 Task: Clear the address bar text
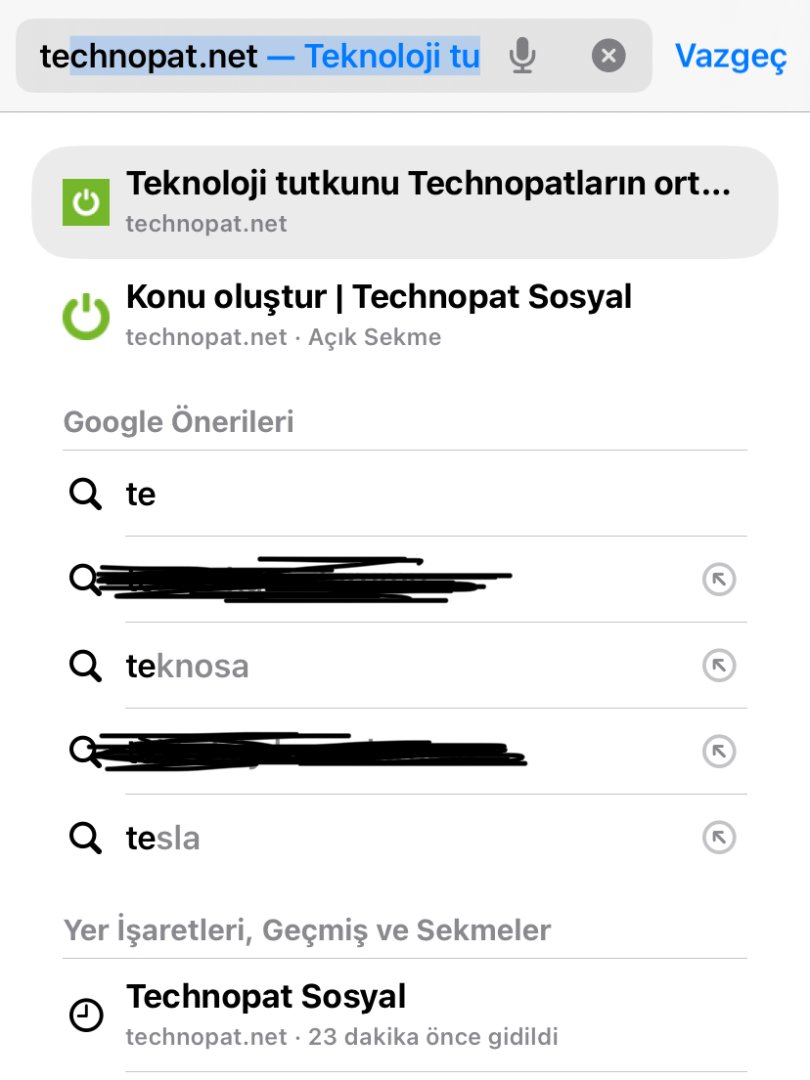[608, 56]
